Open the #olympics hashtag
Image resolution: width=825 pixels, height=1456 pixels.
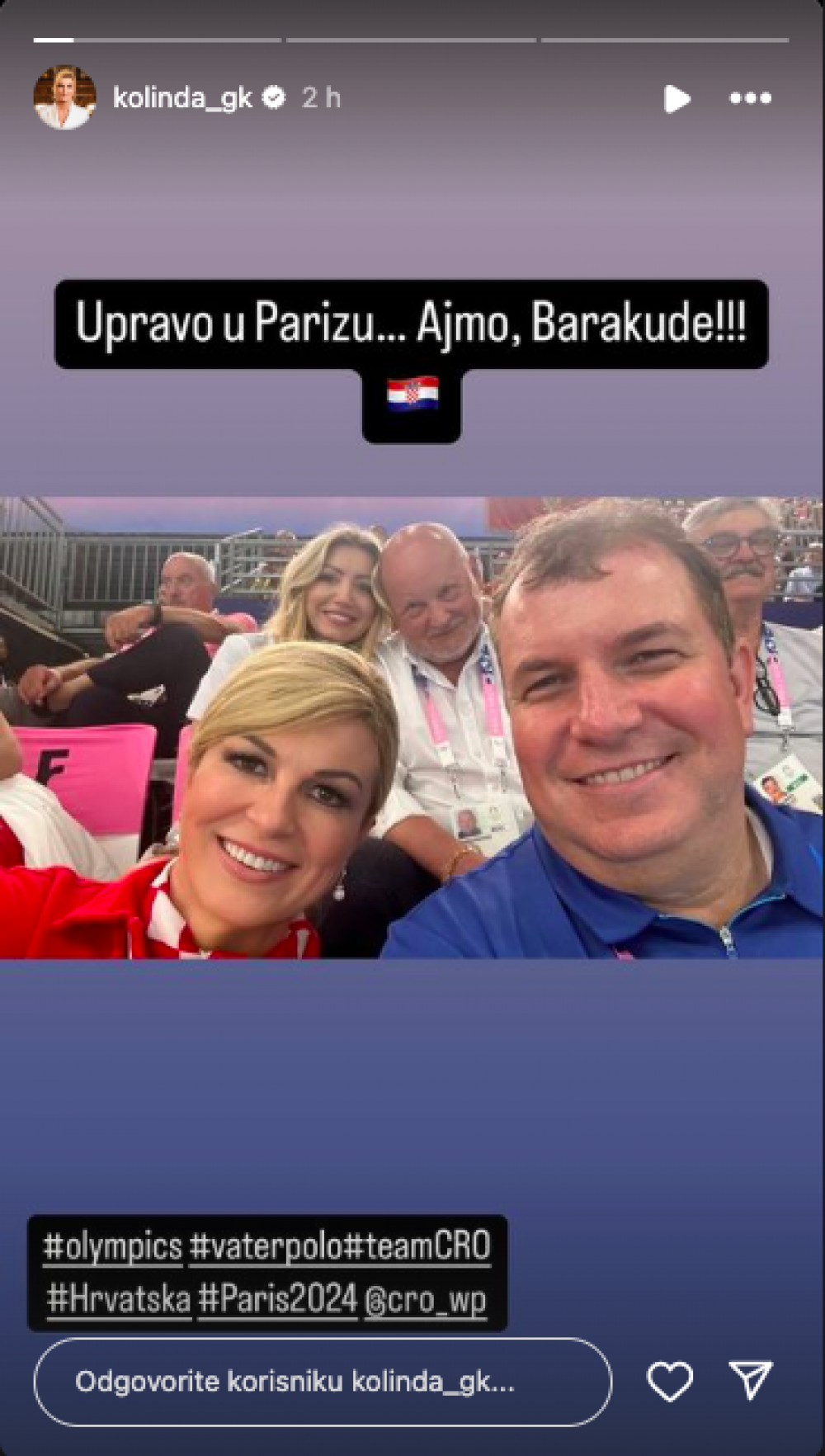point(113,1246)
